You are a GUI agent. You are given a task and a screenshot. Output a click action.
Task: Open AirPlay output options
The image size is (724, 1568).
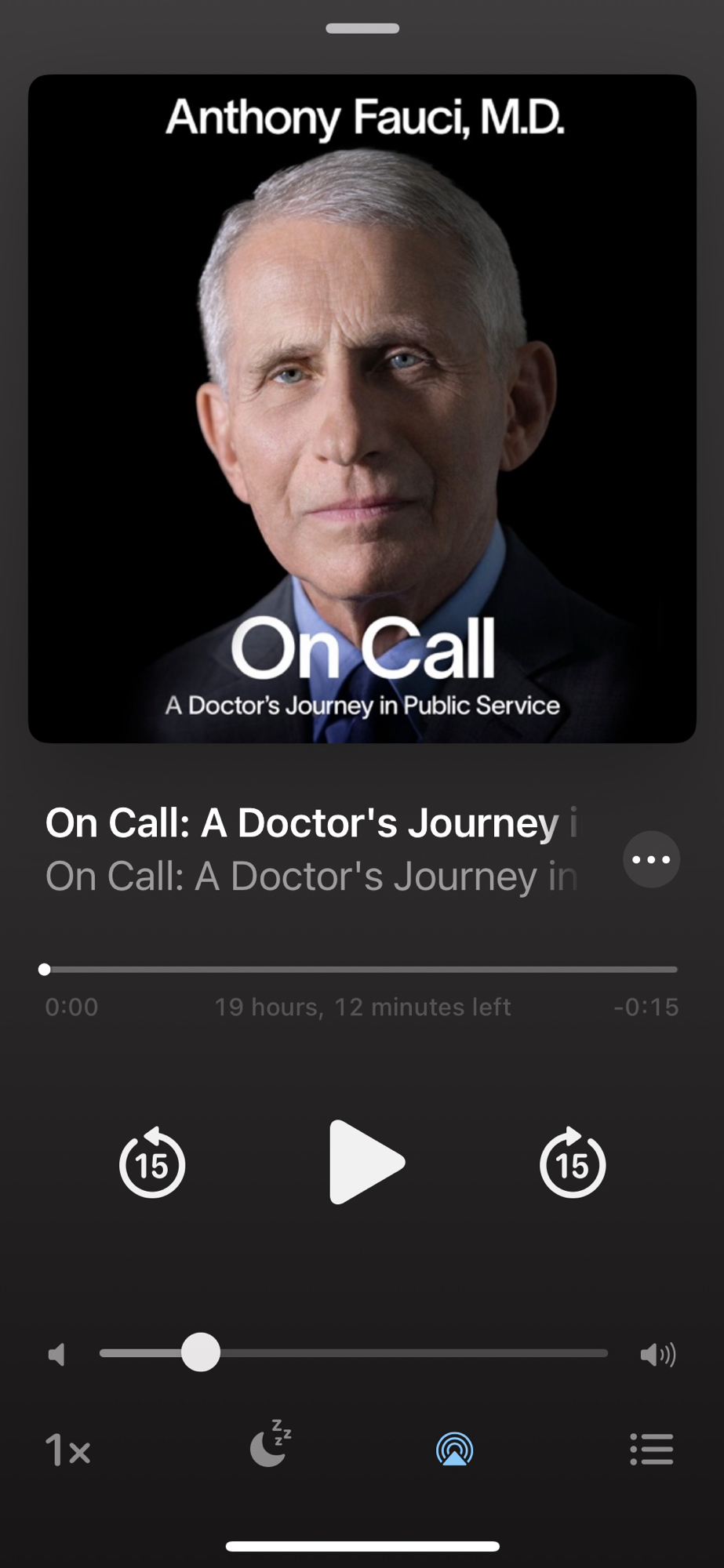[454, 1449]
